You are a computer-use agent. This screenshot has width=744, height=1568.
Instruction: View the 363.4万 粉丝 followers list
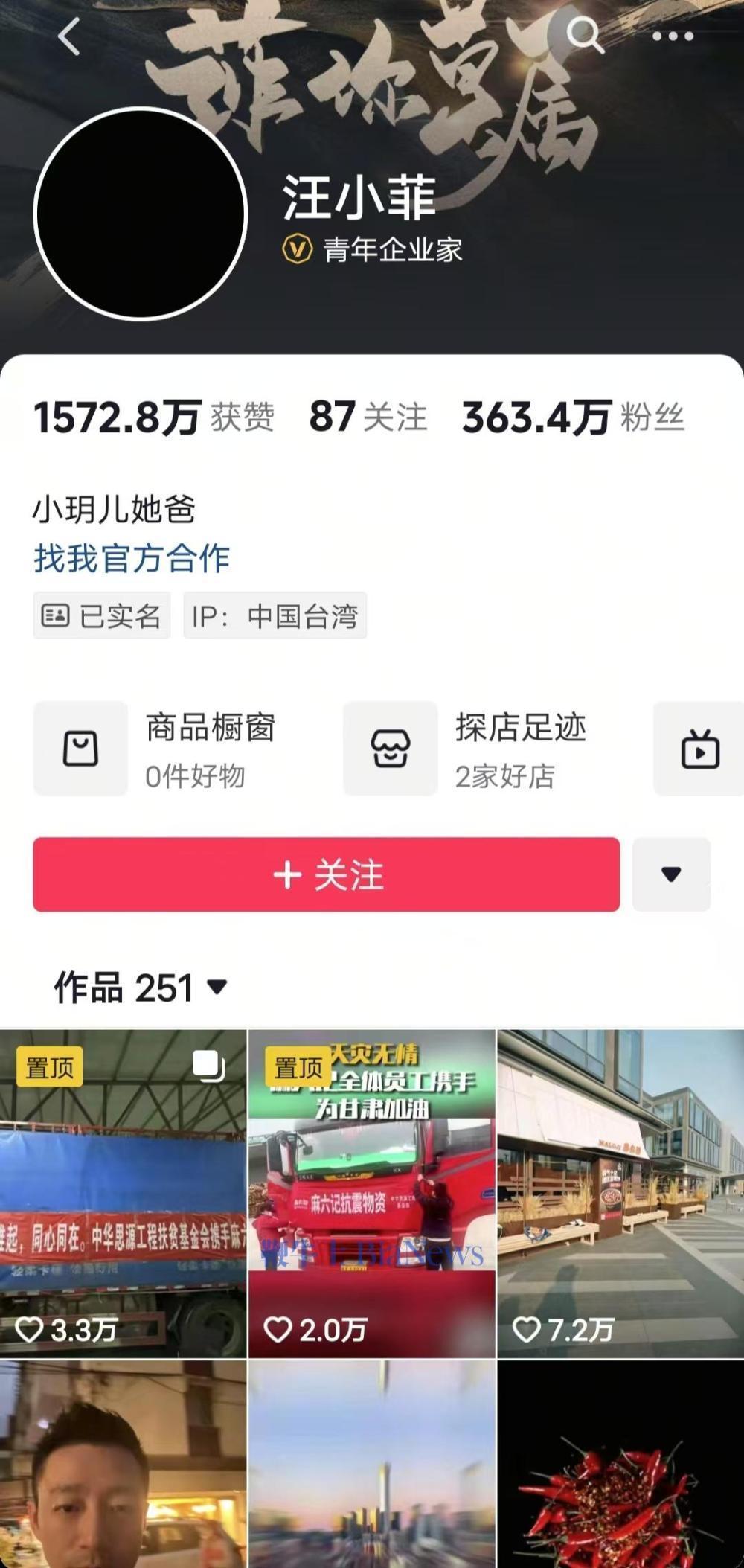click(573, 417)
